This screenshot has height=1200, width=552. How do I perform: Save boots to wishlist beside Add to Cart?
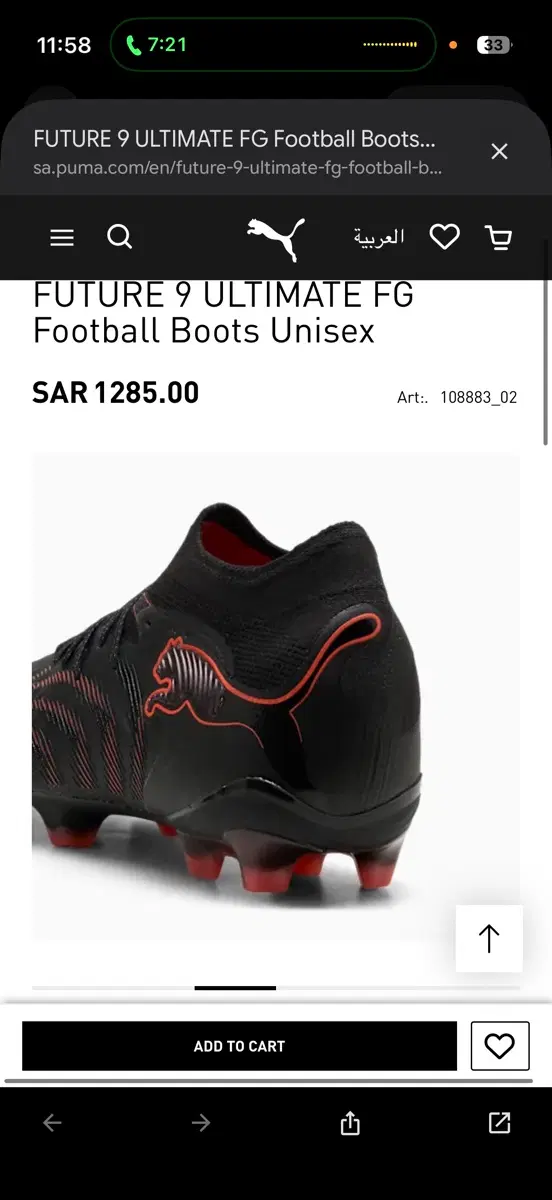499,1046
